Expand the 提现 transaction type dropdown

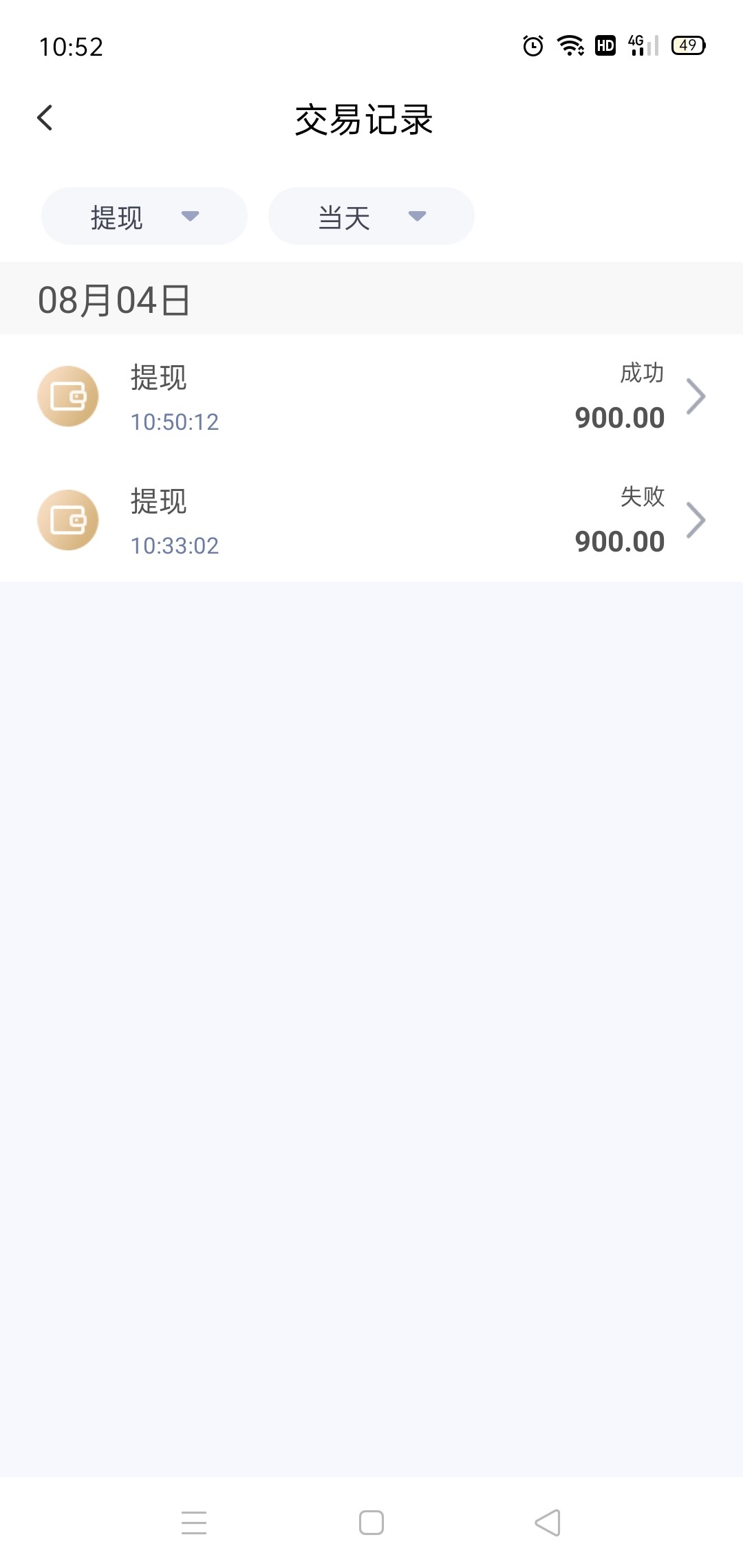[x=144, y=217]
